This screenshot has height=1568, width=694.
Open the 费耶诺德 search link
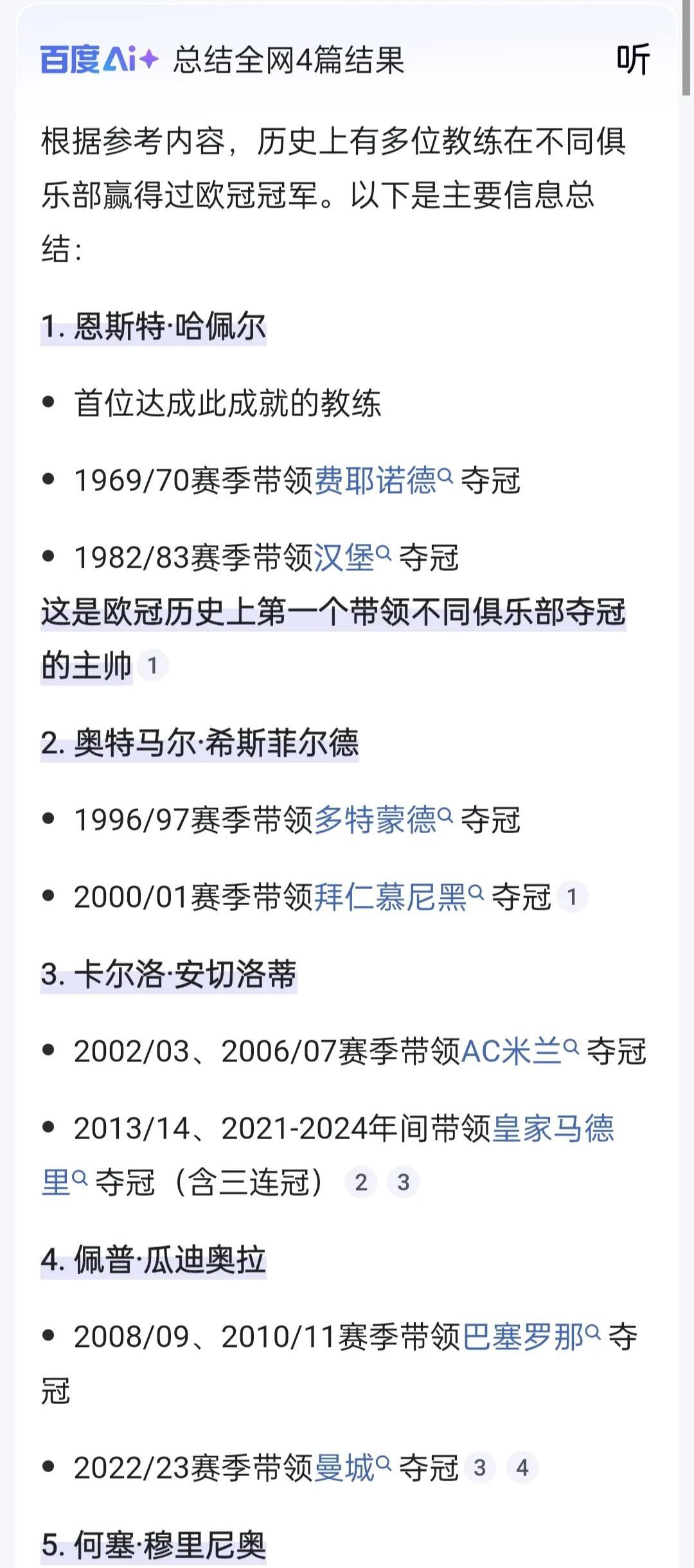click(384, 480)
